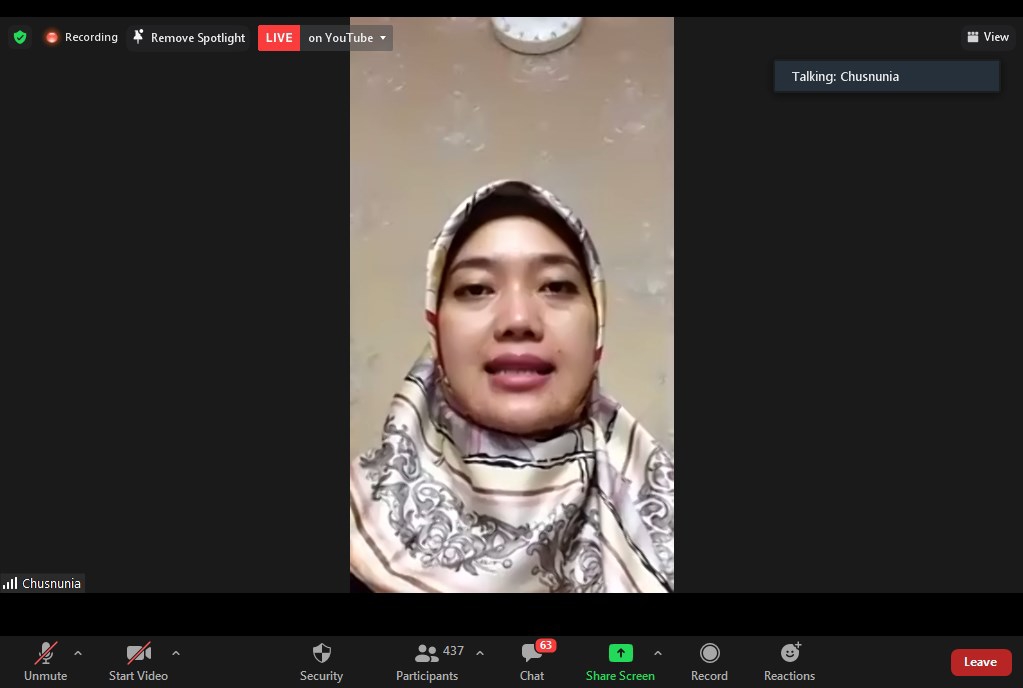The width and height of the screenshot is (1023, 688).
Task: Expand audio options arrow next to Unmute
Action: pyautogui.click(x=78, y=653)
